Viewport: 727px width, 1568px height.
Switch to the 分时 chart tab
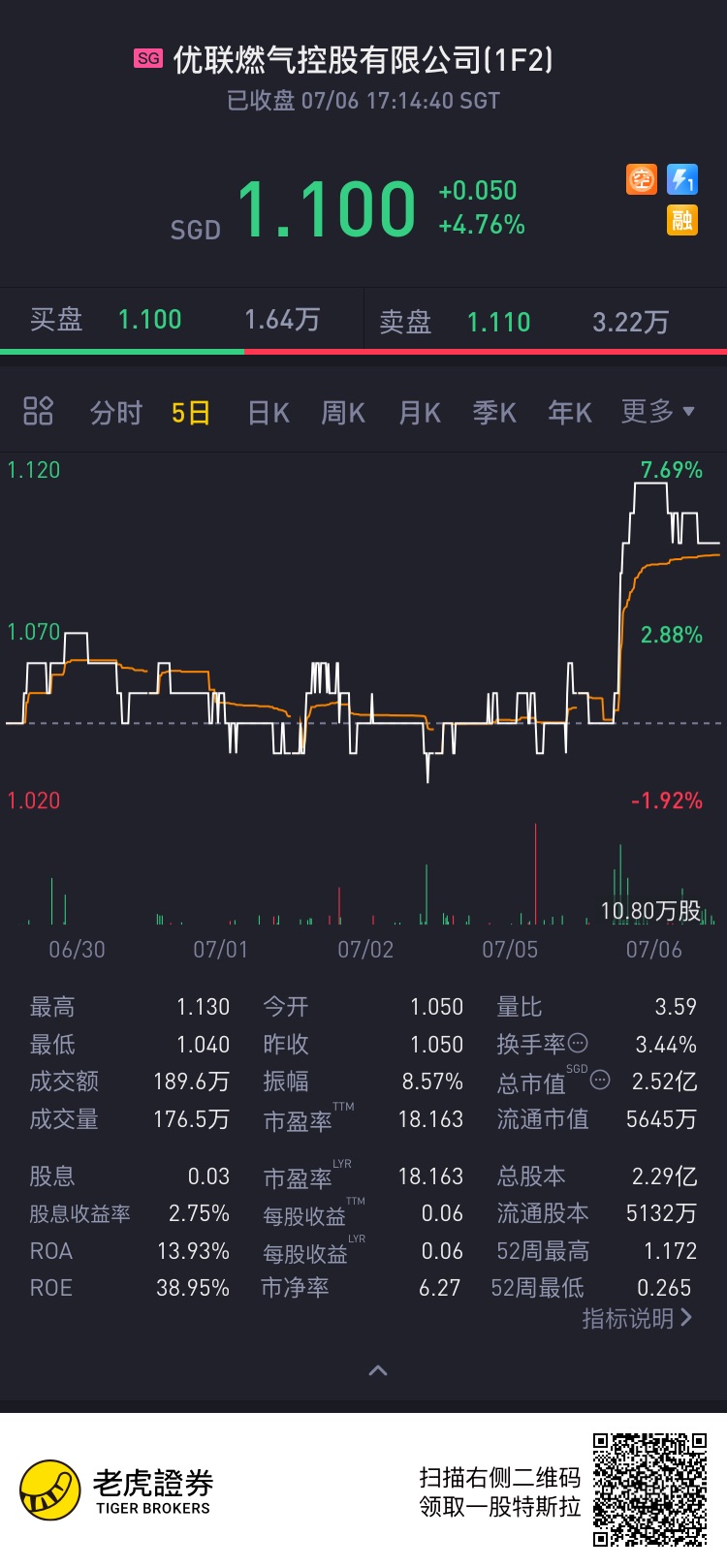(116, 413)
